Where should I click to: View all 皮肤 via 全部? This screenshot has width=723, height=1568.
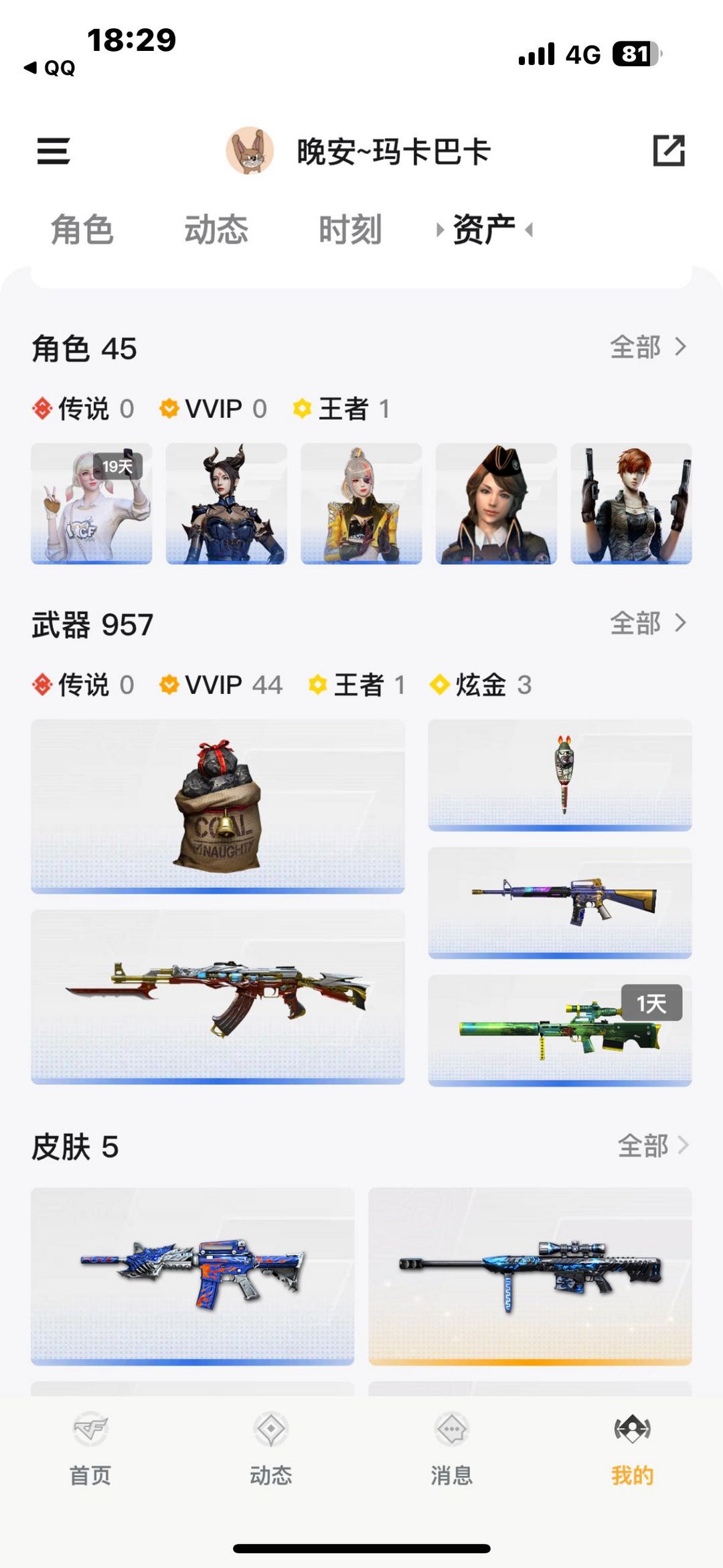point(652,1146)
